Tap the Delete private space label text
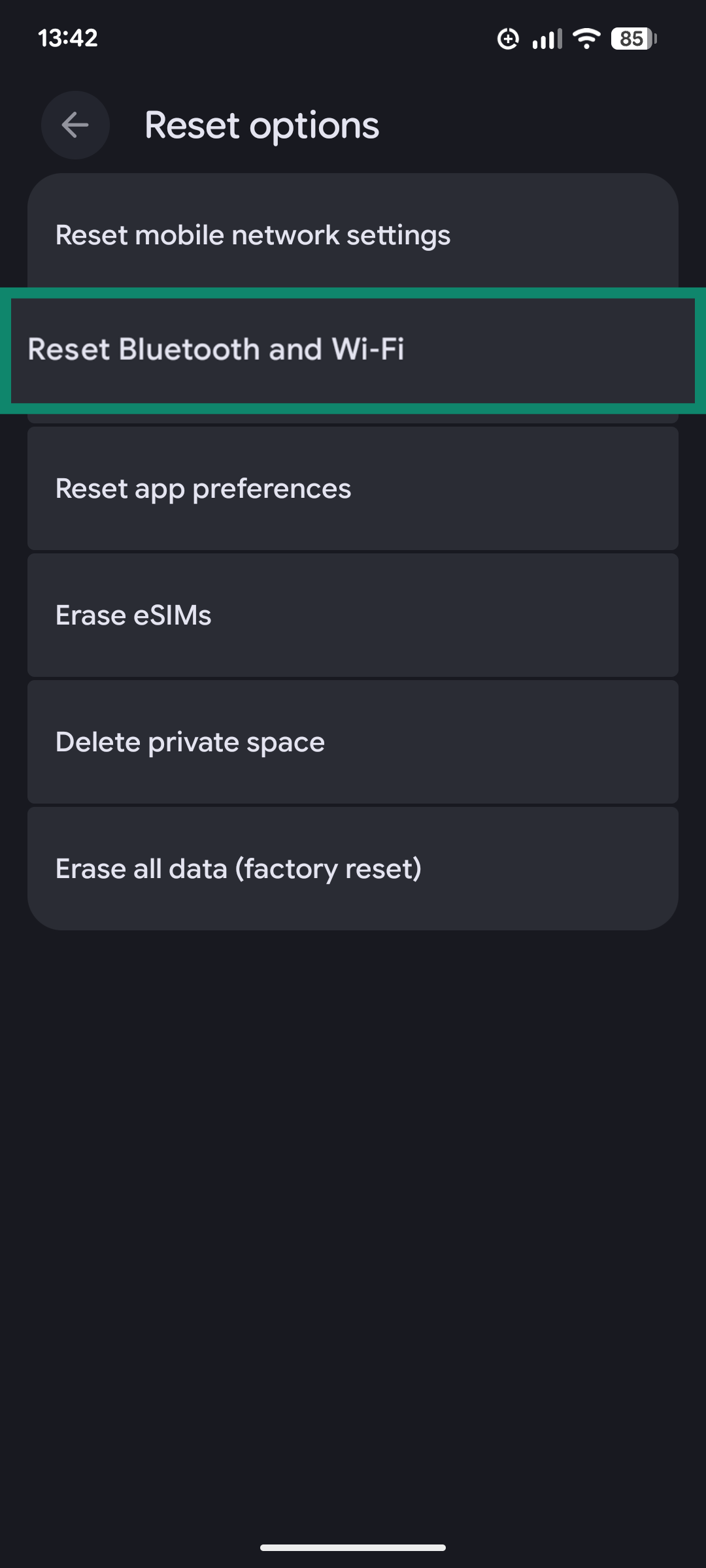This screenshot has height=1568, width=706. tap(189, 742)
